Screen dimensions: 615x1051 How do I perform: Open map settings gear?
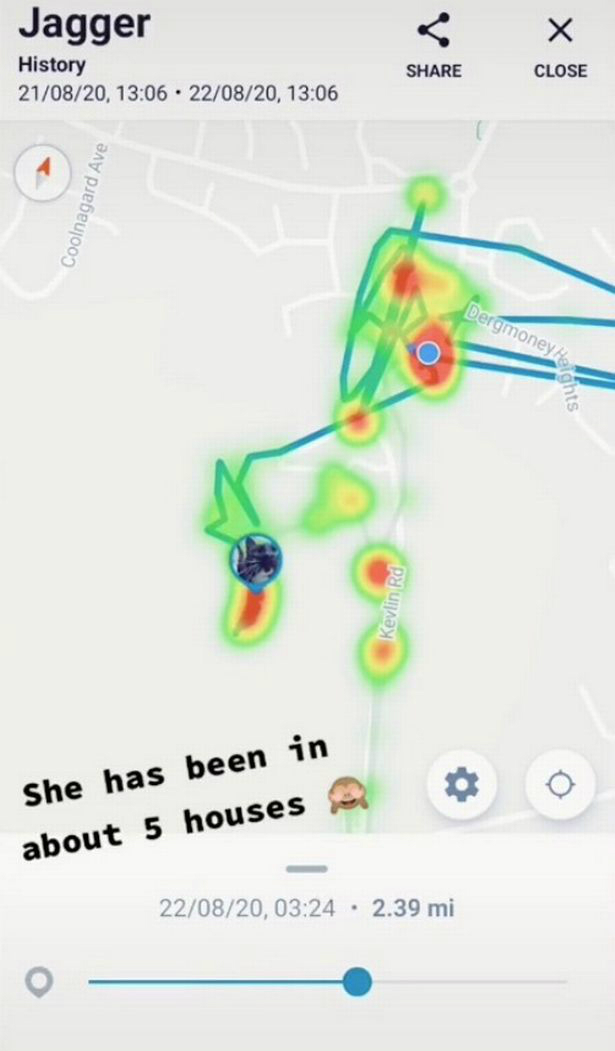coord(461,785)
